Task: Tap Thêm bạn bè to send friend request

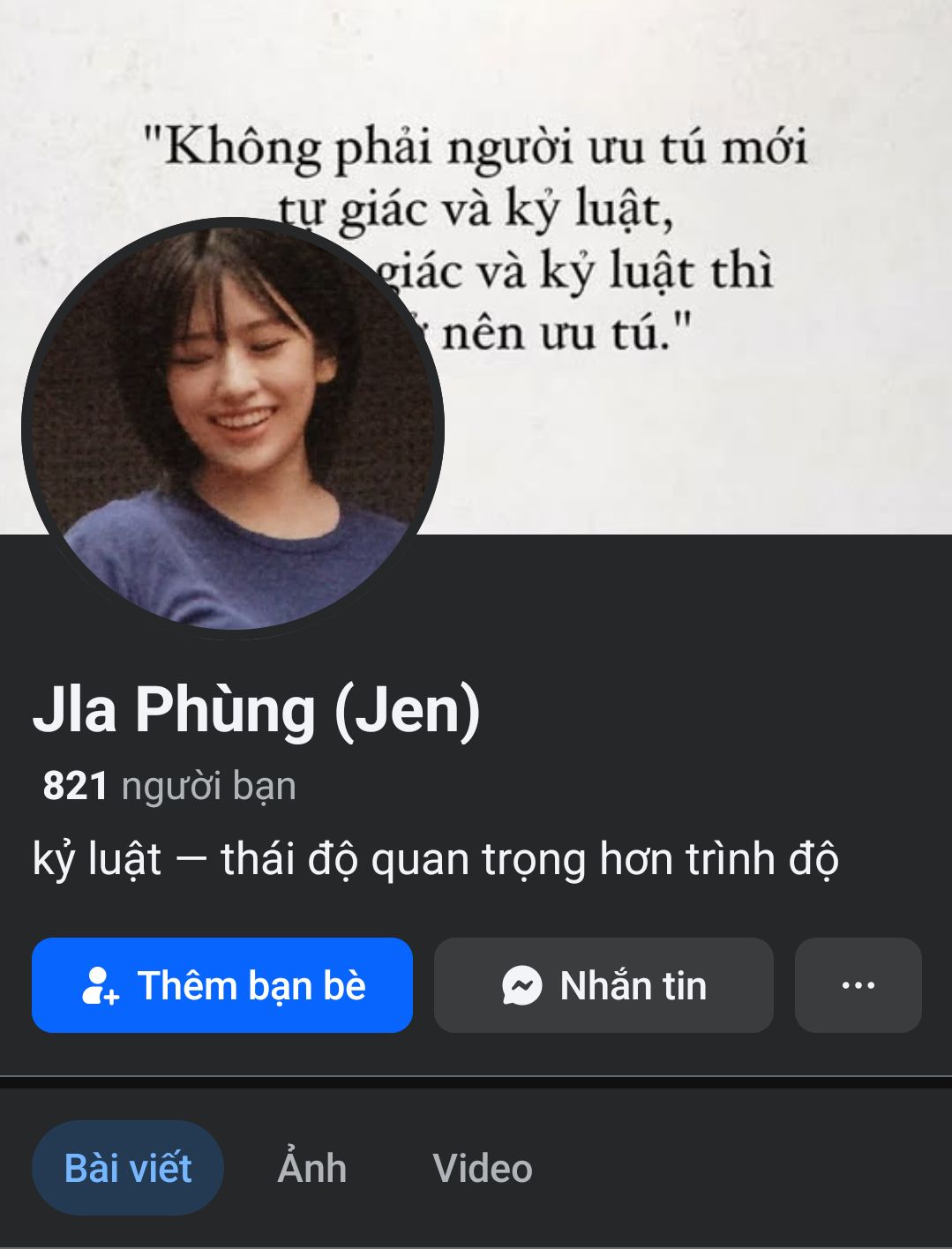Action: 222,985
